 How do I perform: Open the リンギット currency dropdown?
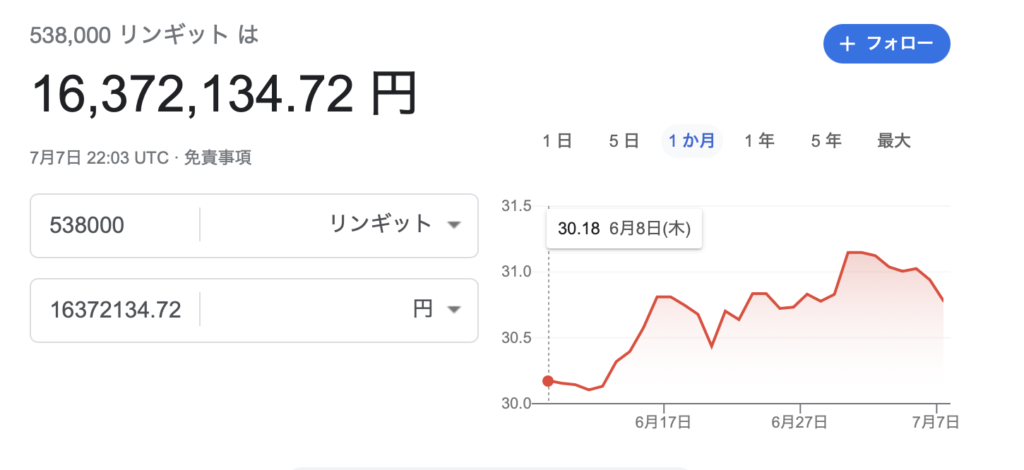395,225
